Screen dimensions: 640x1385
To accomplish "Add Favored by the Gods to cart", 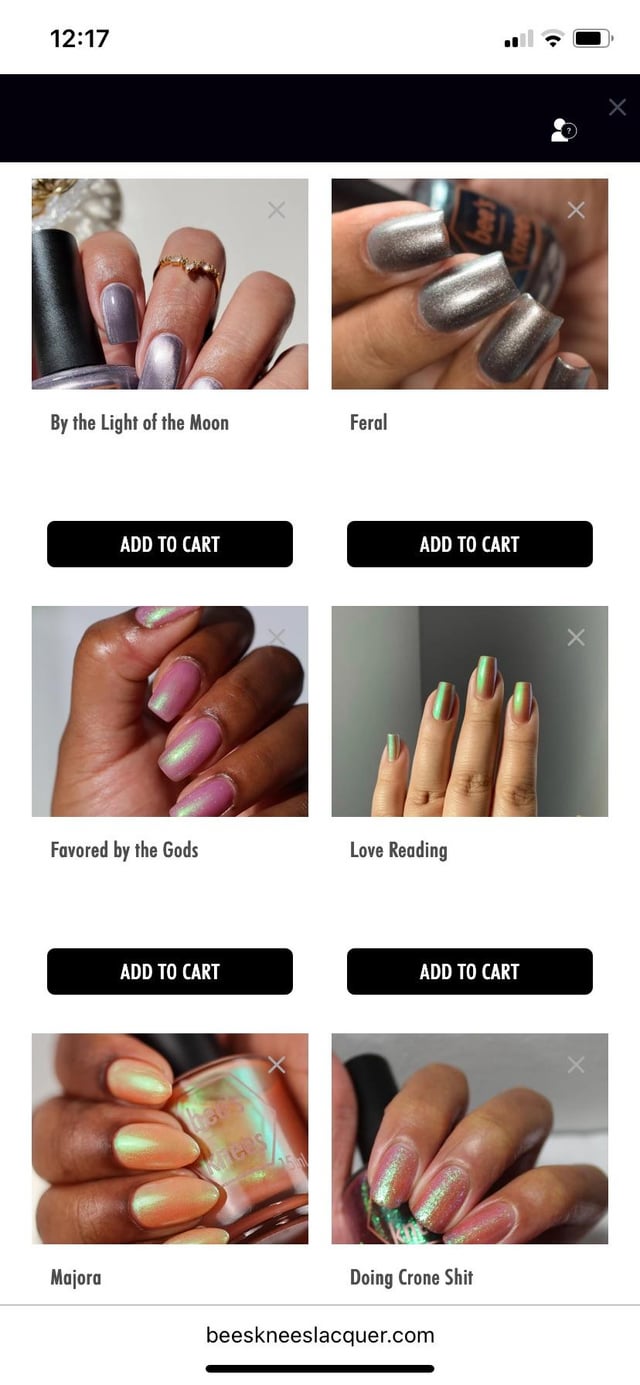I will click(170, 971).
